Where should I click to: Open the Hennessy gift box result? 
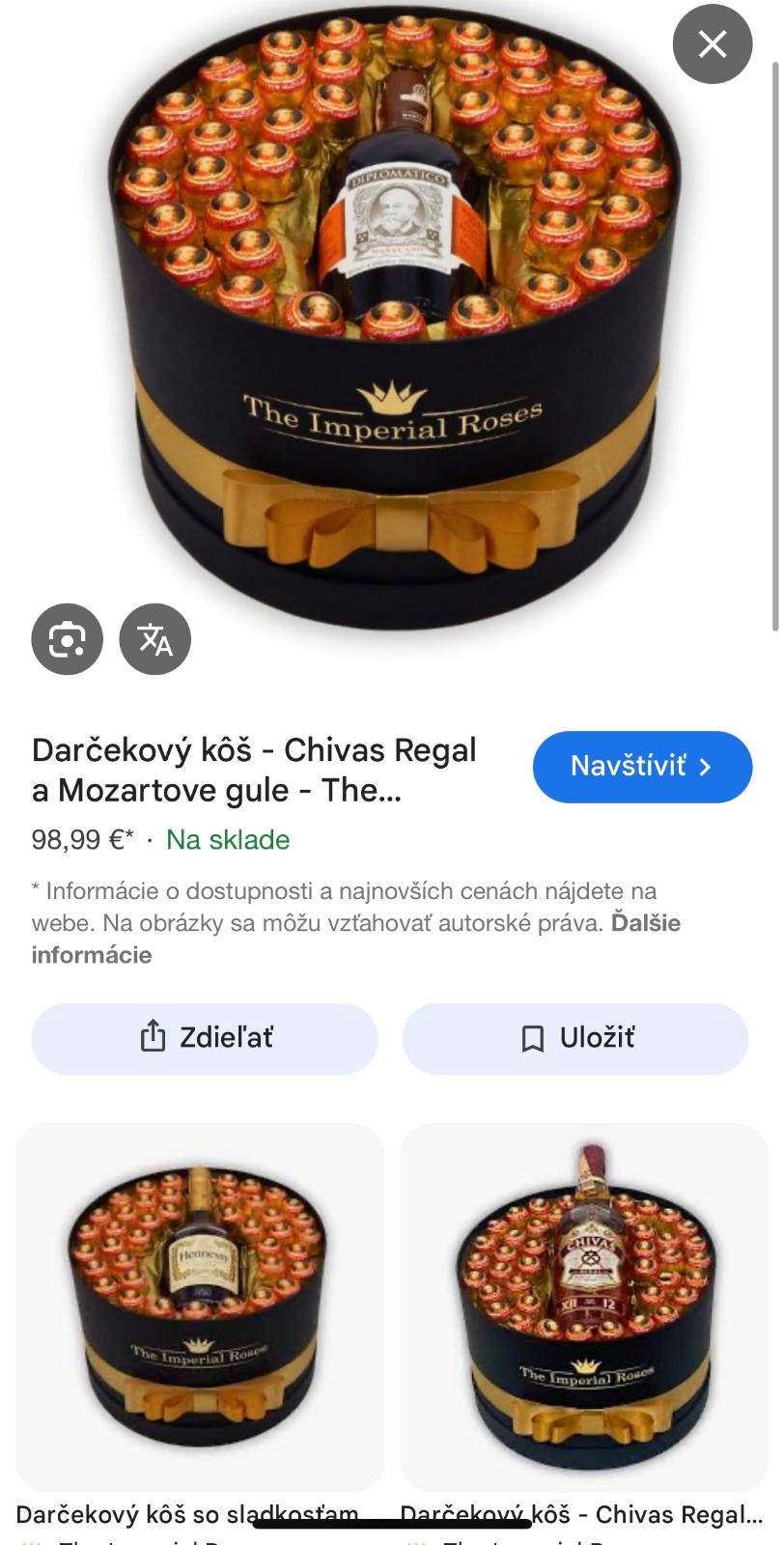click(200, 1306)
